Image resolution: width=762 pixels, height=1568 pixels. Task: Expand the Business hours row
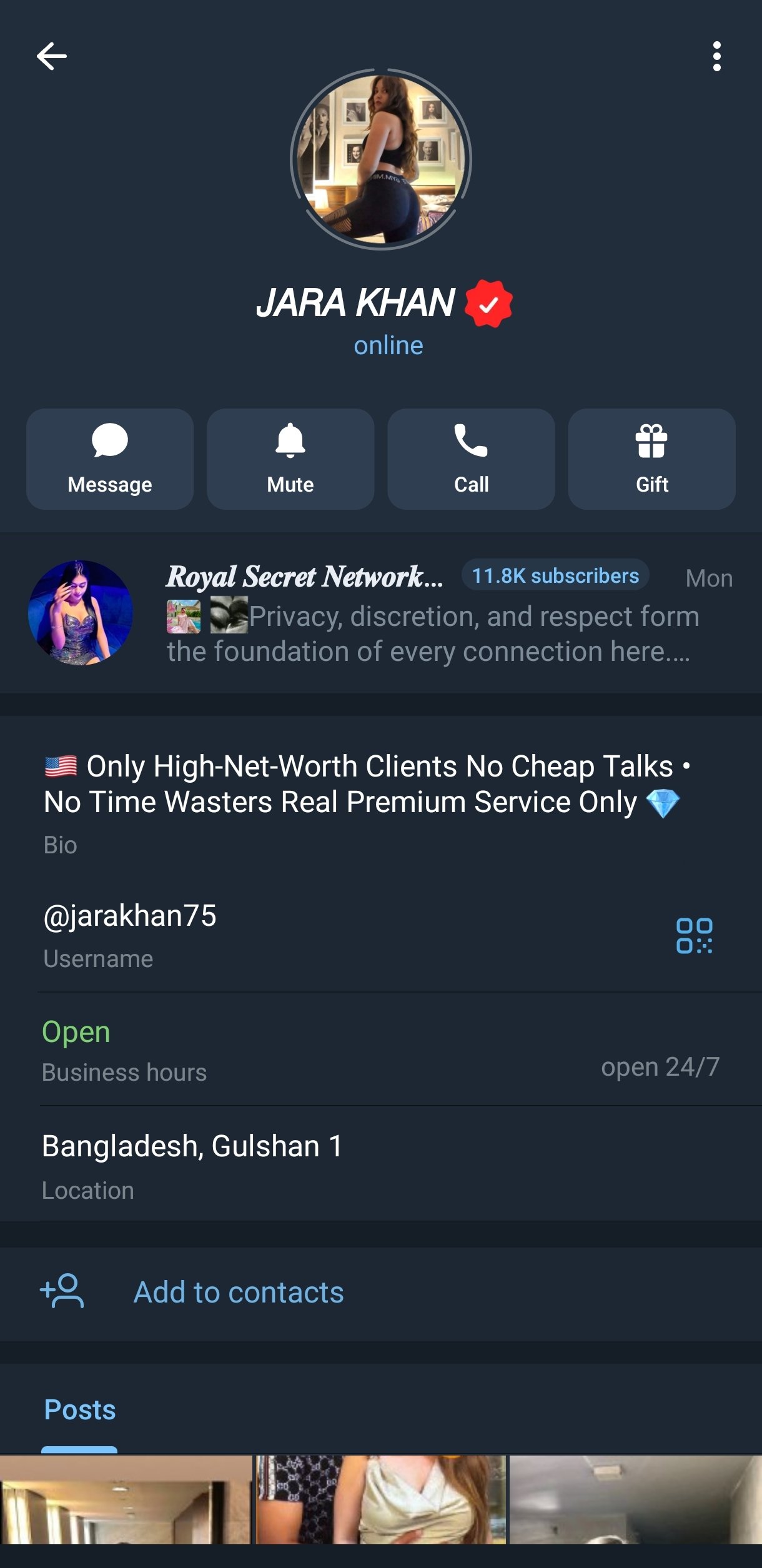pyautogui.click(x=381, y=1049)
